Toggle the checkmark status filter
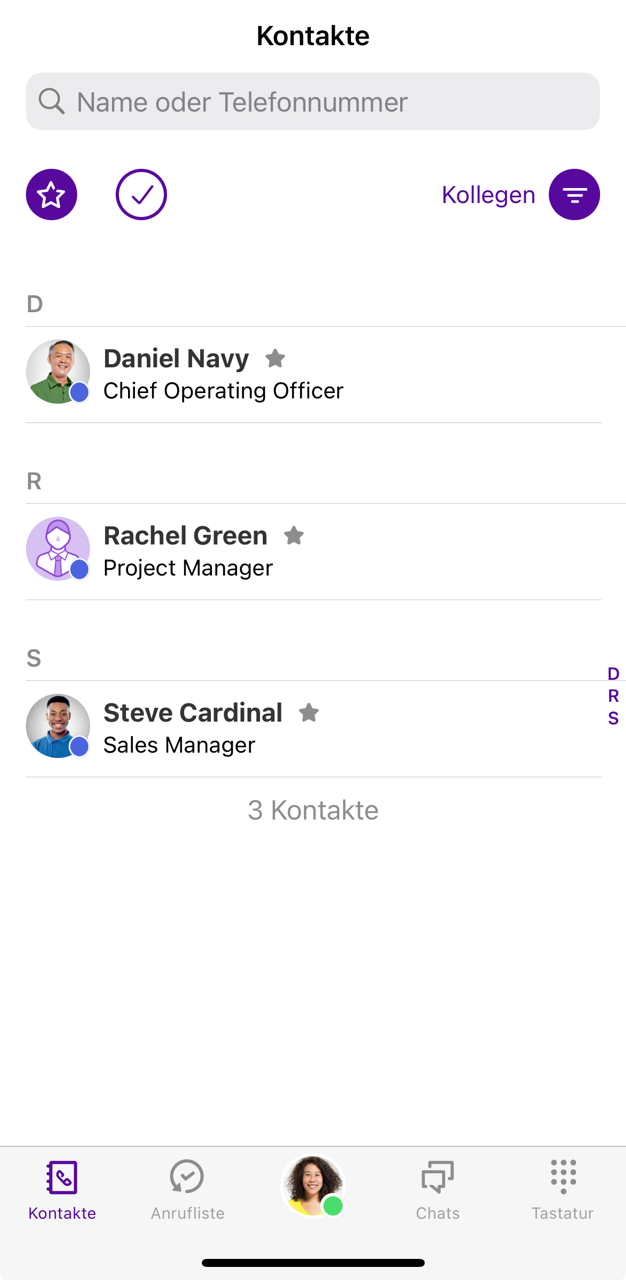 coord(141,195)
